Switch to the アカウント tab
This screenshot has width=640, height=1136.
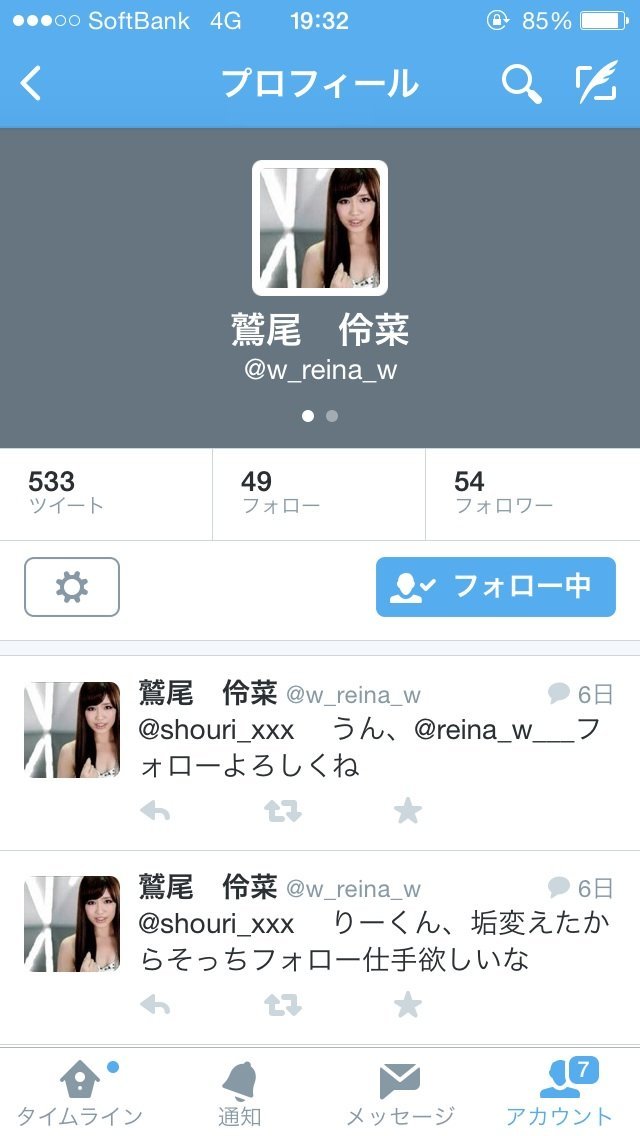(x=560, y=1092)
